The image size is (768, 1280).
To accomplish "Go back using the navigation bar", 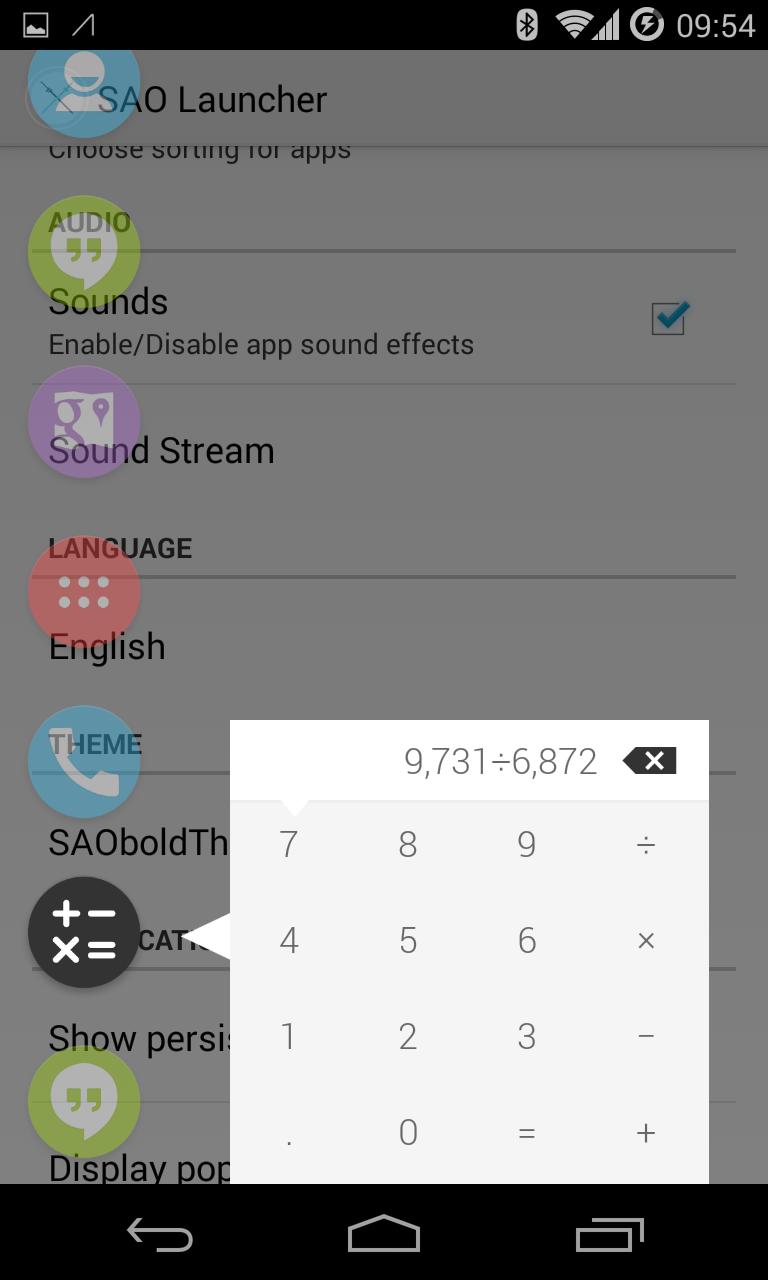I will coord(160,1234).
